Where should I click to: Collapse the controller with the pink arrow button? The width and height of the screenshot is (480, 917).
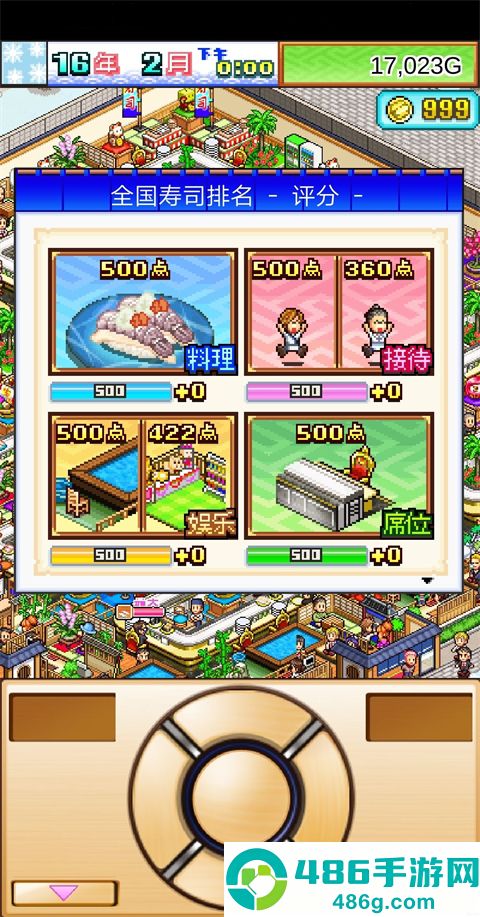pos(64,892)
